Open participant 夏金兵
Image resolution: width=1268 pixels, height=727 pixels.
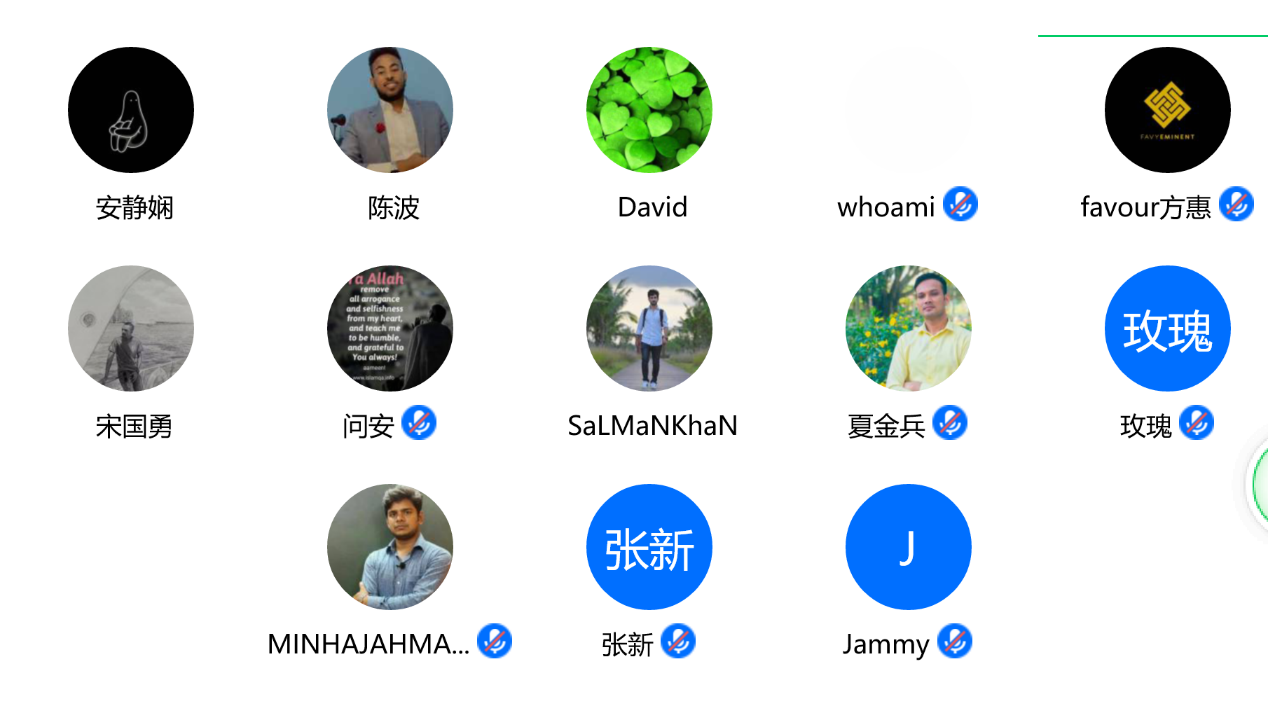[x=908, y=328]
